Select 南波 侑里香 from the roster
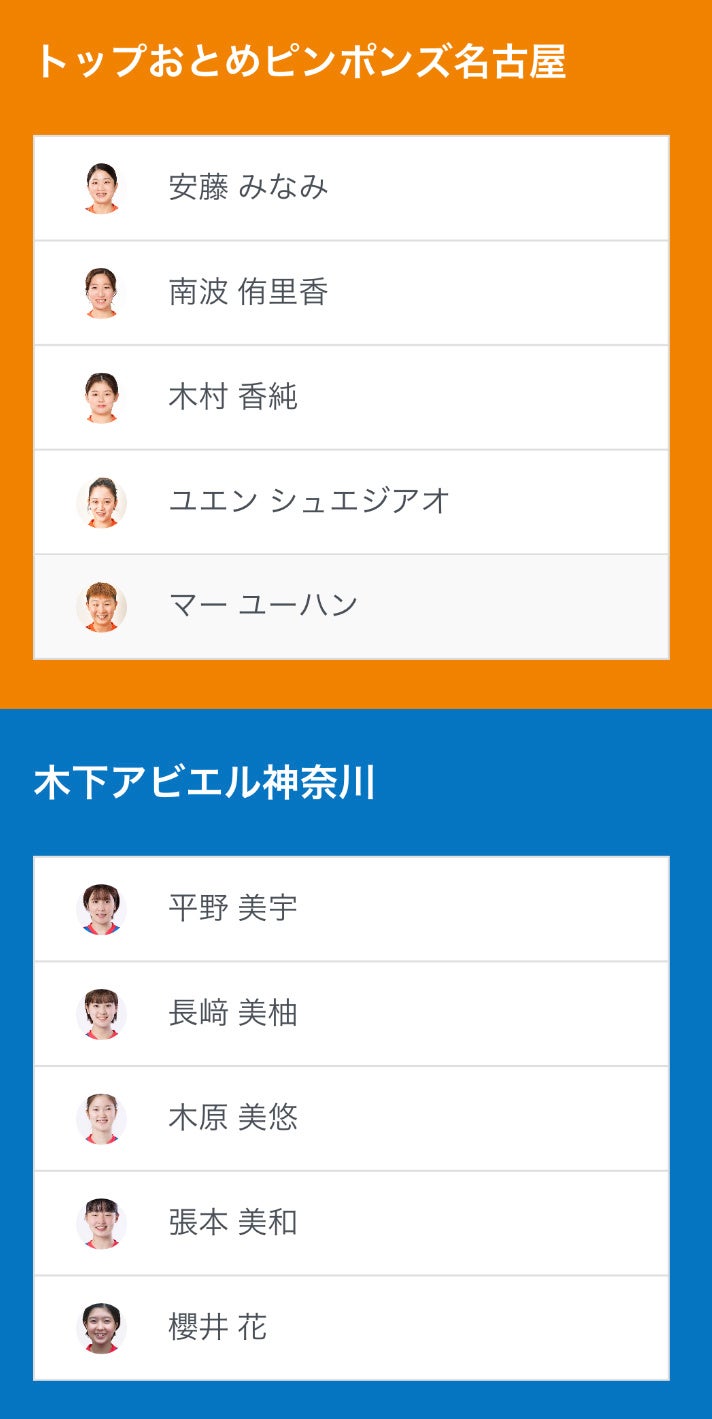This screenshot has height=1419, width=712. (x=350, y=293)
